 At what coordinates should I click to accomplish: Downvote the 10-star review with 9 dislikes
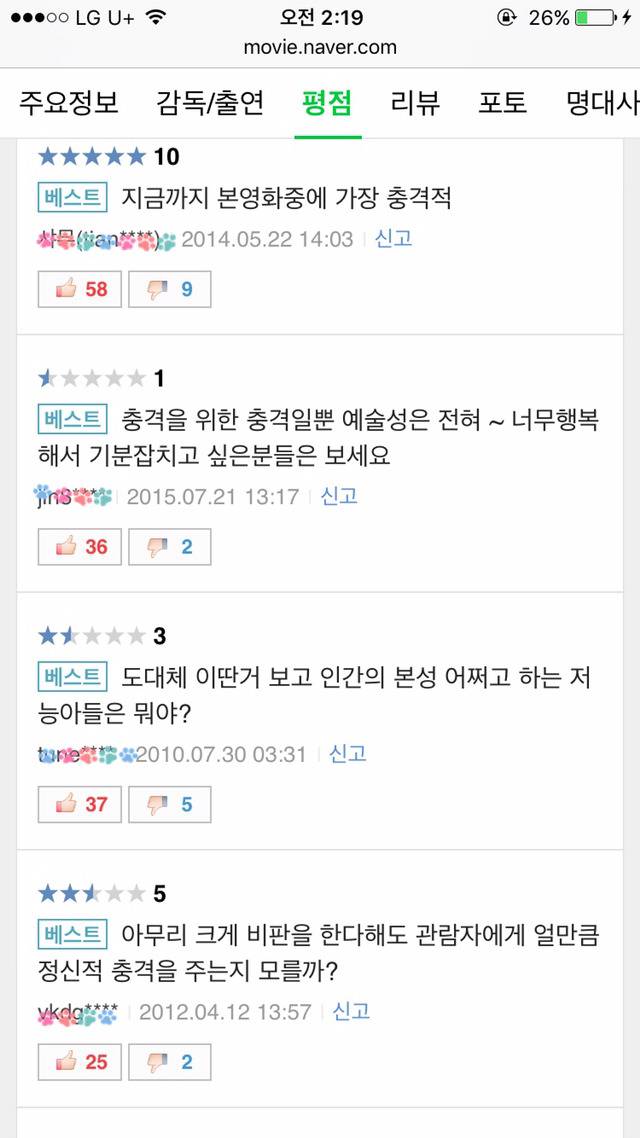click(170, 290)
